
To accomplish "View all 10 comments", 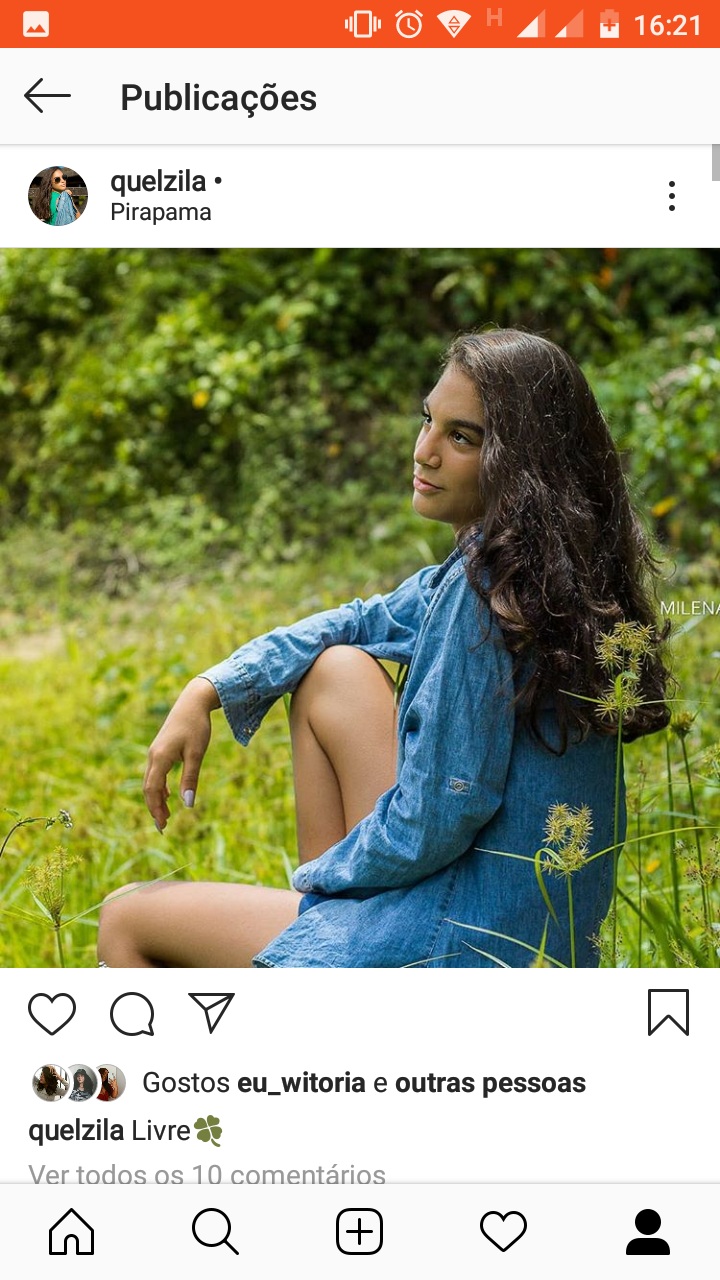I will click(207, 1174).
